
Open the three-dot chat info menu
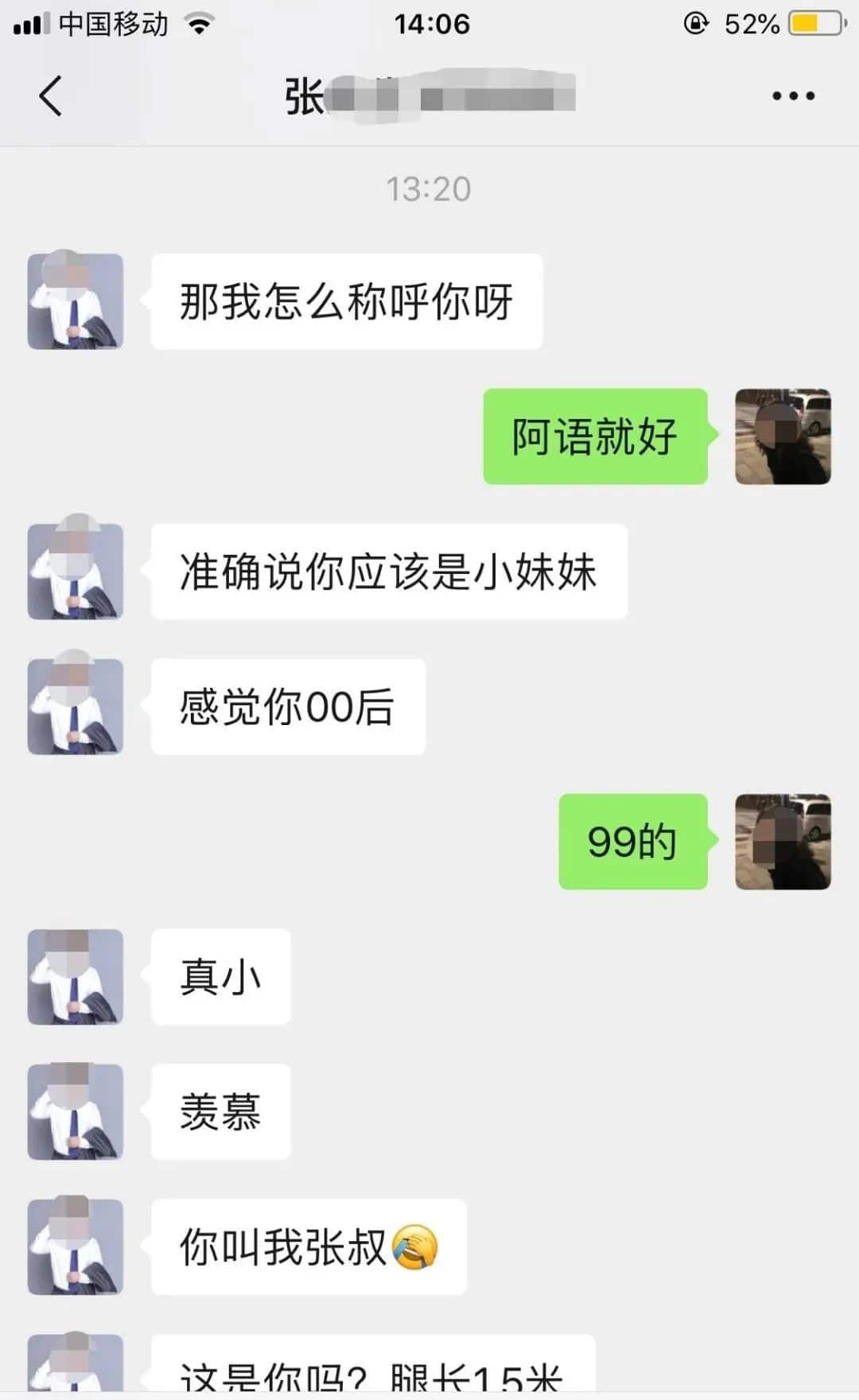click(793, 96)
